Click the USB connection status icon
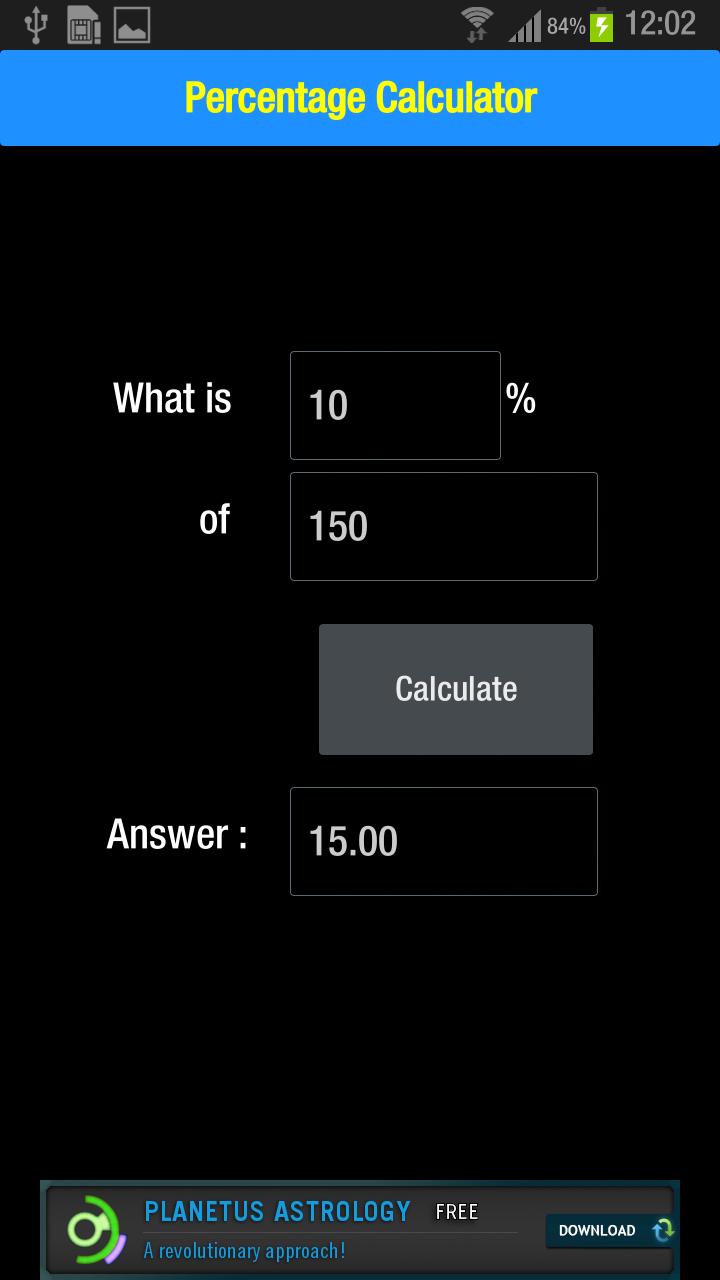720x1280 pixels. [38, 23]
